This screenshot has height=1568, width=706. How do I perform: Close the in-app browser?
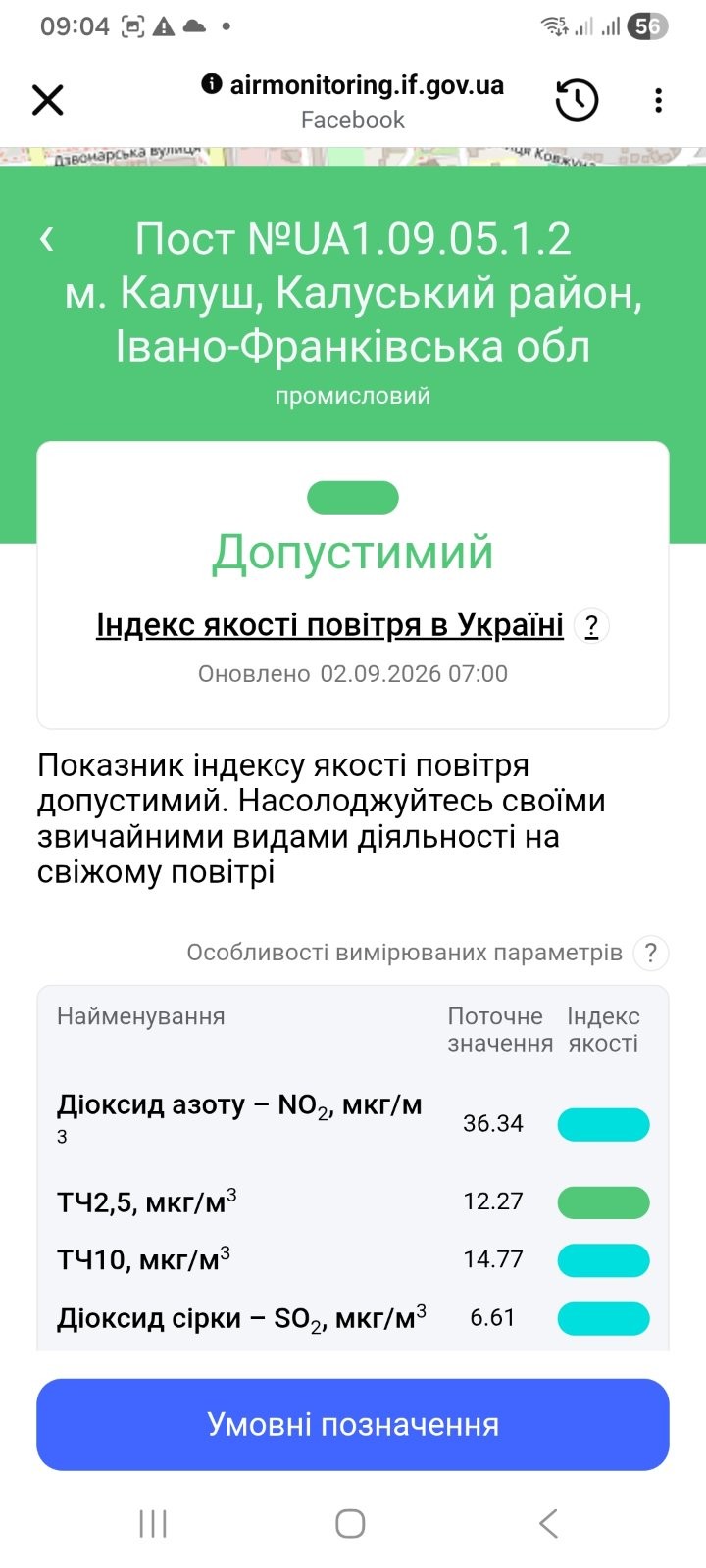pos(48,100)
